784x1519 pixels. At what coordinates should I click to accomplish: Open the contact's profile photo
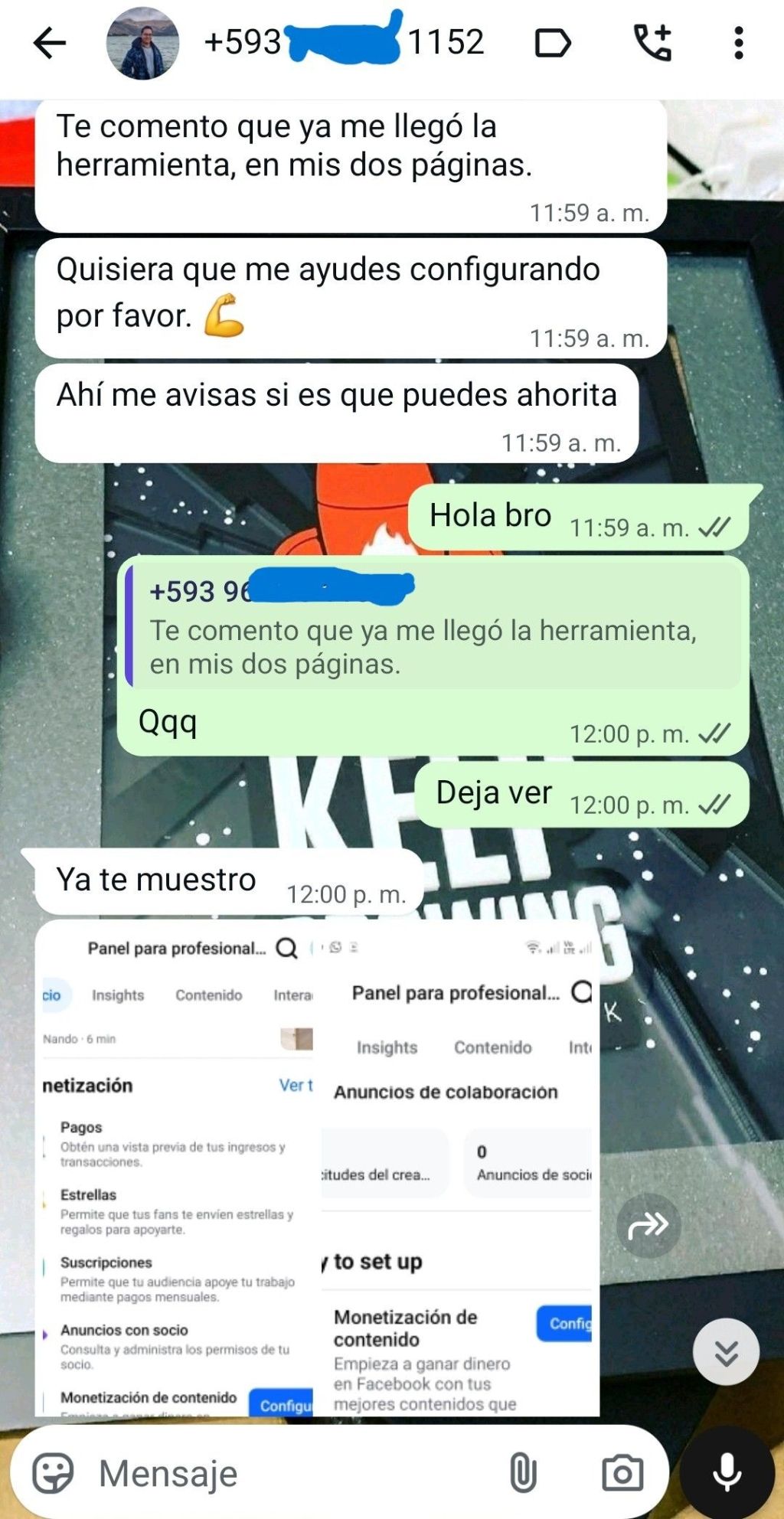(x=142, y=43)
